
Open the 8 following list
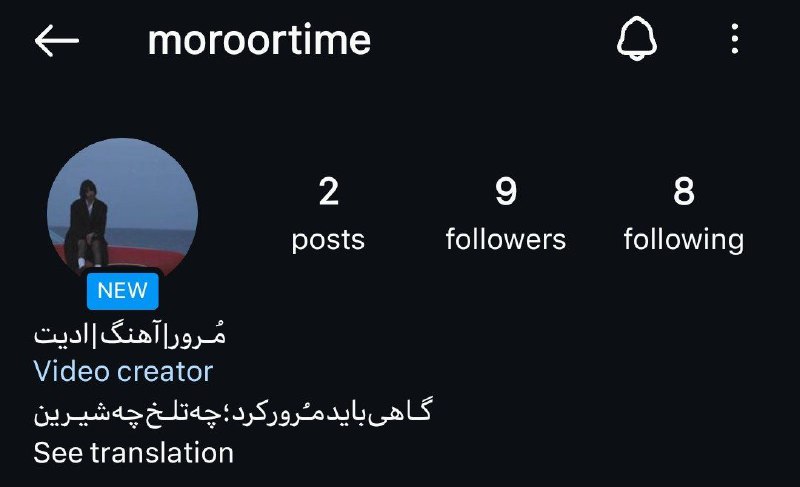[683, 213]
